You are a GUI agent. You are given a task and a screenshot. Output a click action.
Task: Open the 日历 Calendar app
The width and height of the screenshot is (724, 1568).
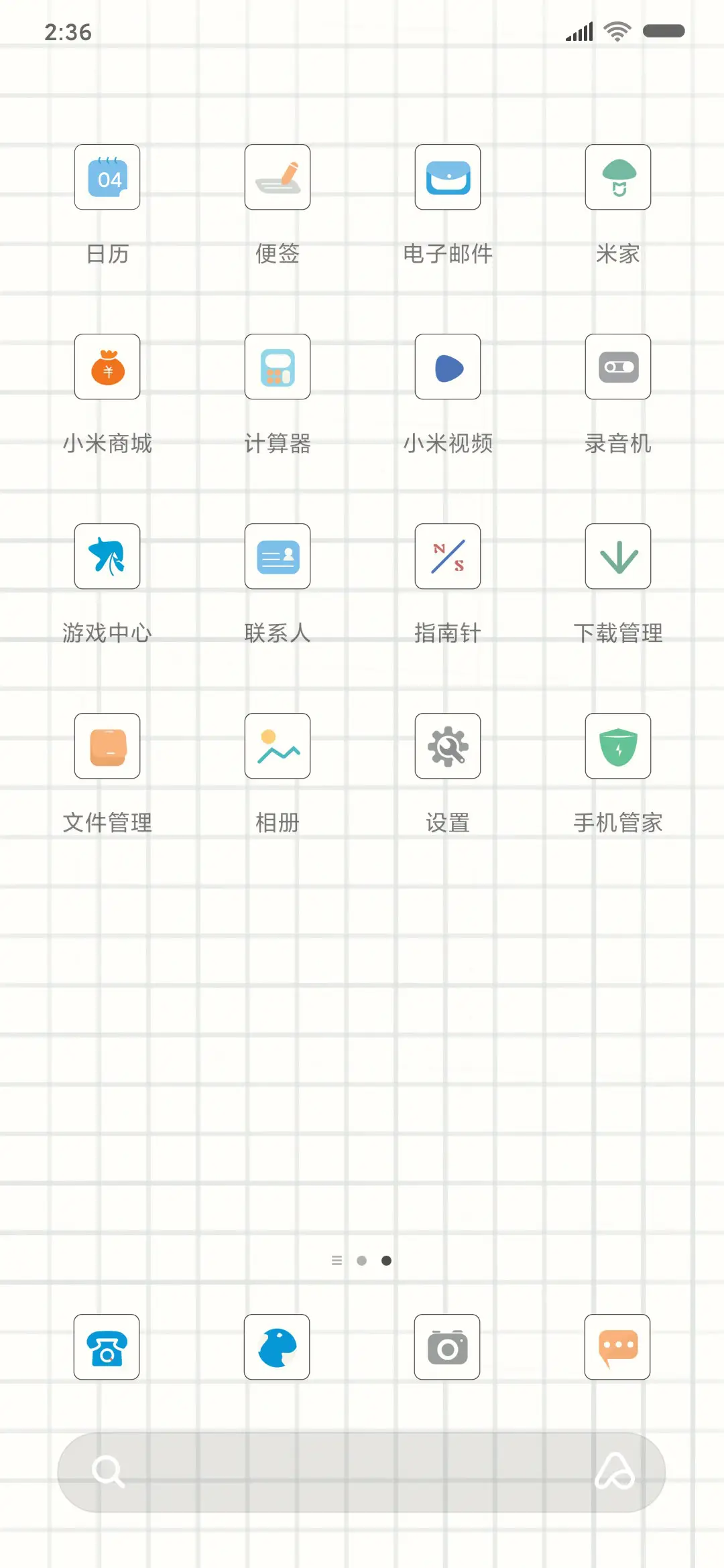[107, 177]
